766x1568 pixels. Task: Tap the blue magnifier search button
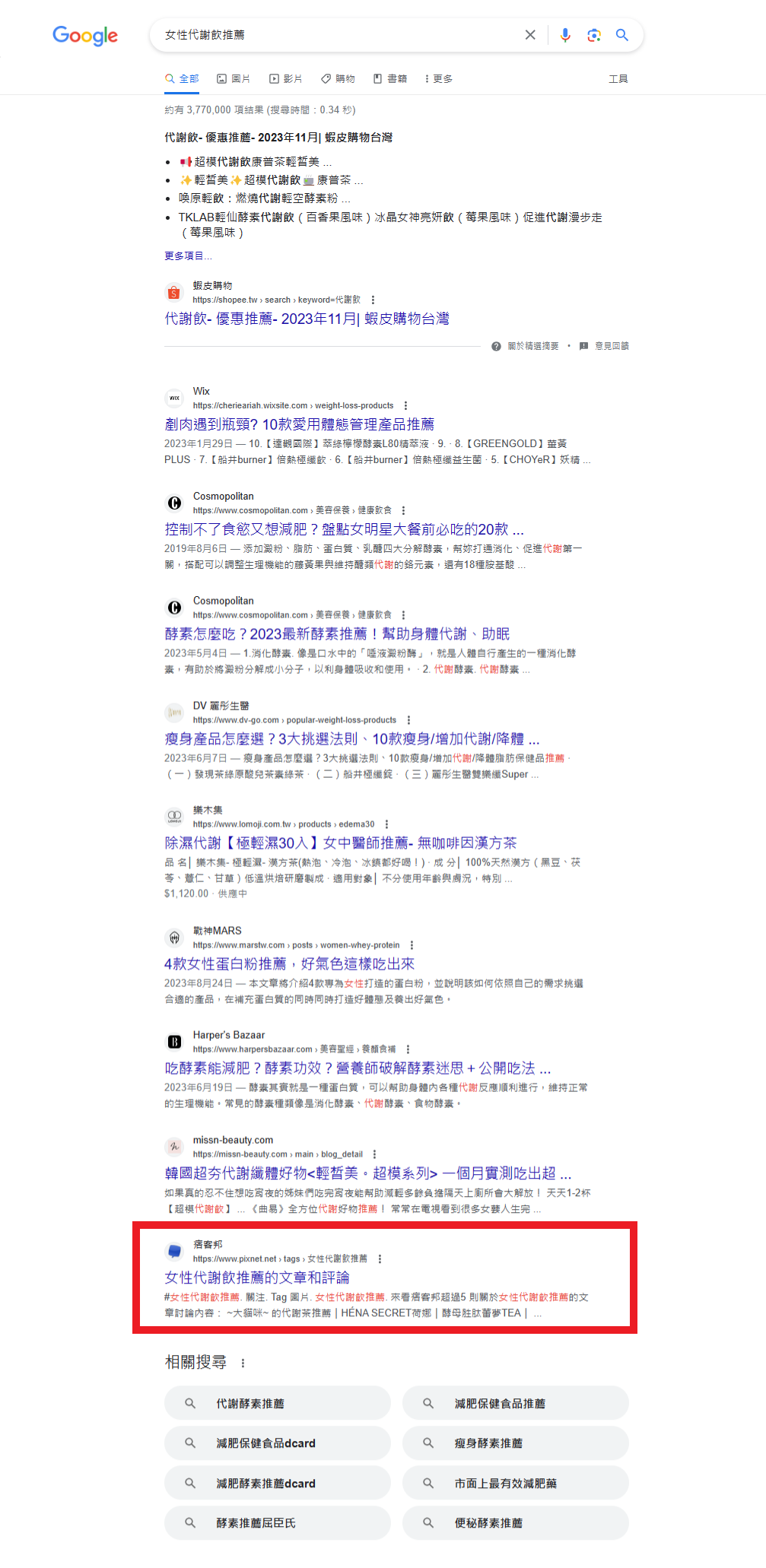(x=622, y=35)
